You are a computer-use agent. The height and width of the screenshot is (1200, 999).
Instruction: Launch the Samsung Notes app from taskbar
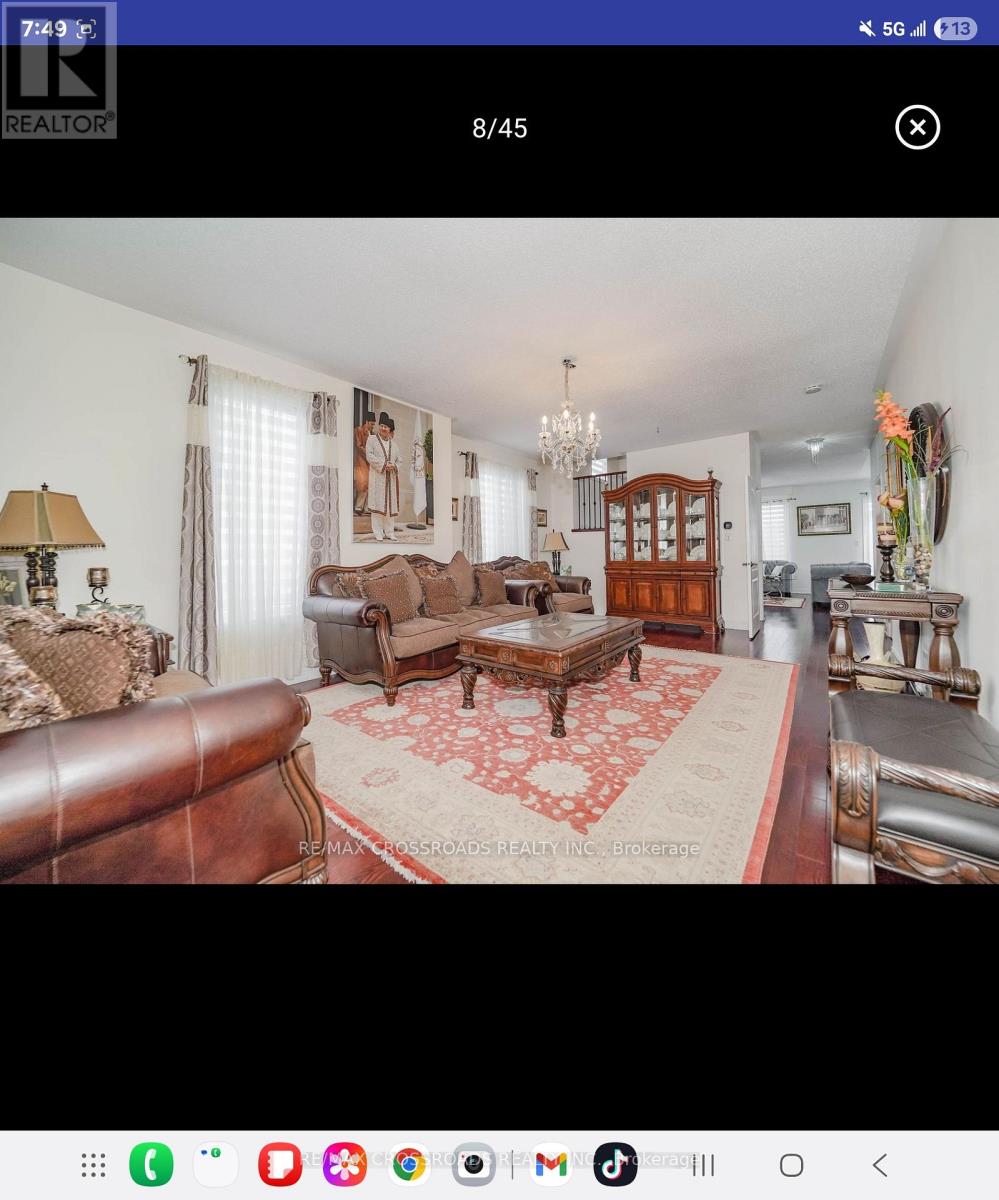coord(280,1165)
